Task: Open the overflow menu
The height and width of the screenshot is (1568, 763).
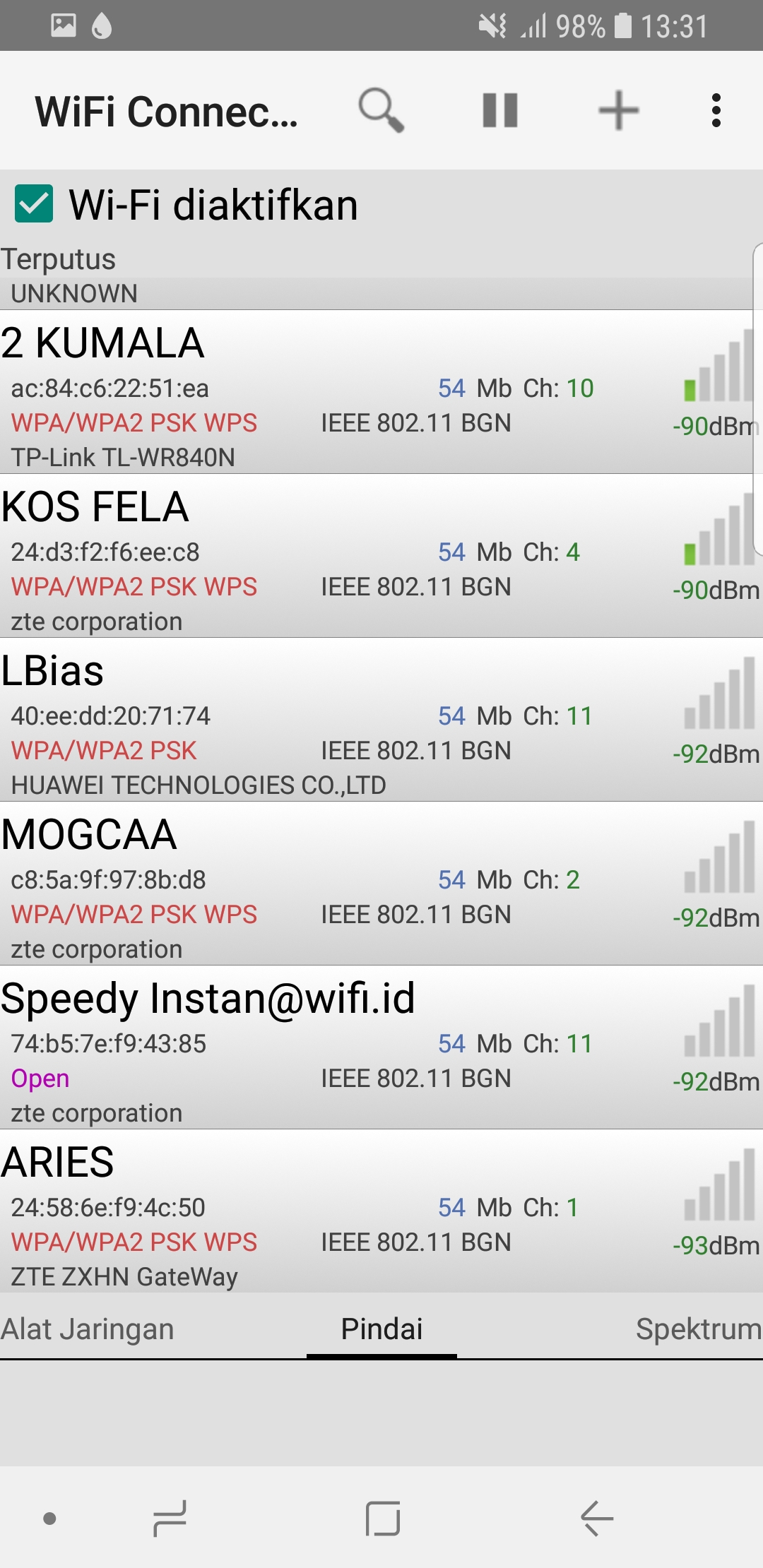Action: pos(716,110)
